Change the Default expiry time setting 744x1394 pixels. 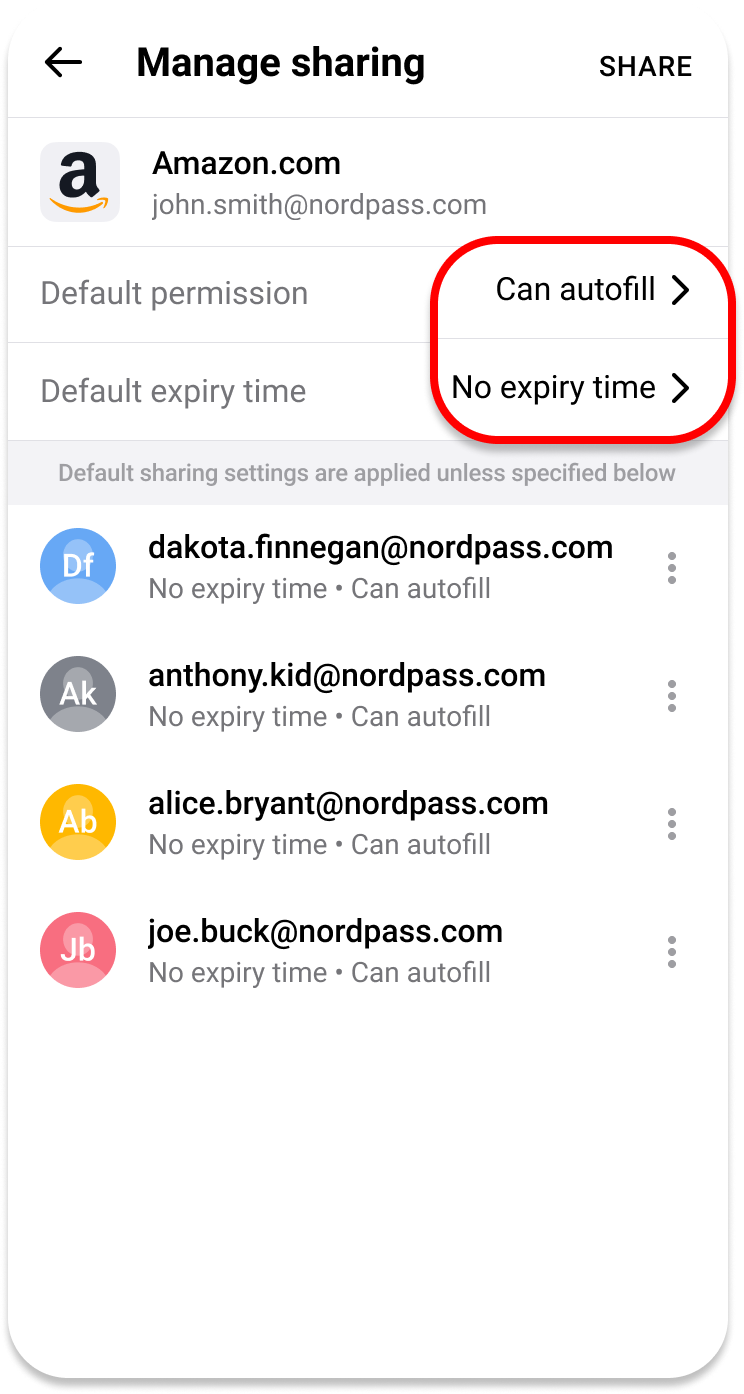point(571,388)
